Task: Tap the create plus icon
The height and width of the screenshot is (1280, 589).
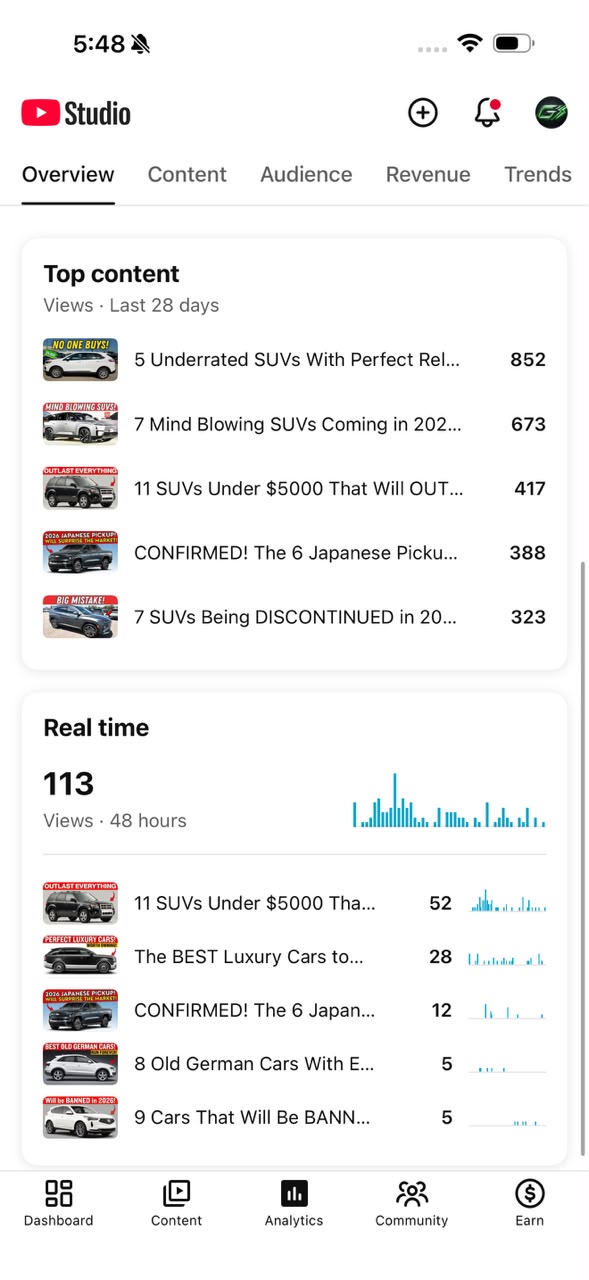Action: (423, 113)
